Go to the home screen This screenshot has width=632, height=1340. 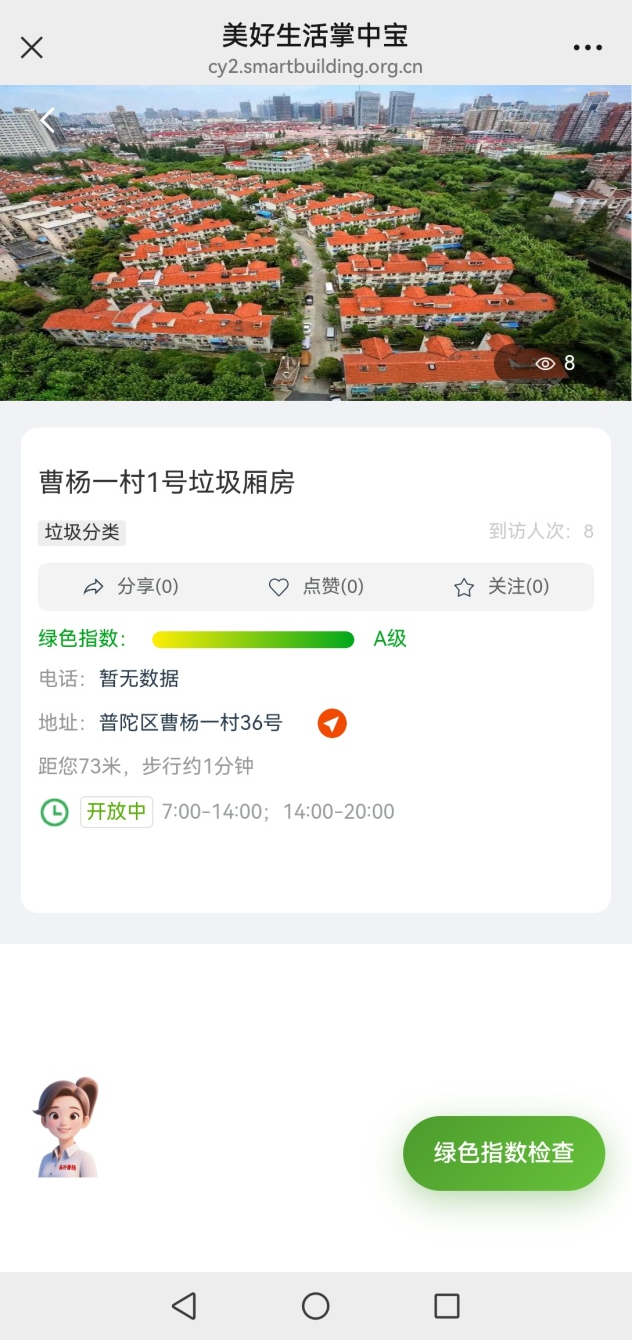pos(316,1305)
